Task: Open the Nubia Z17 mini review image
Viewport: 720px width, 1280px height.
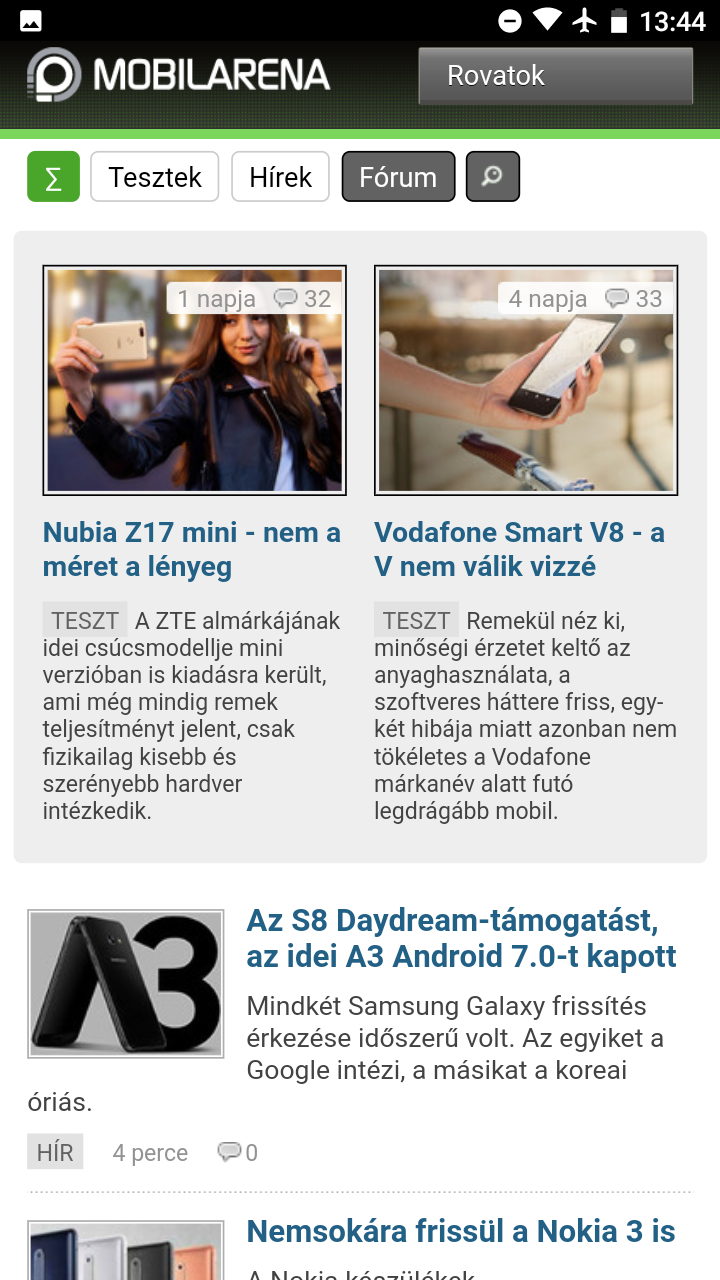Action: click(195, 380)
